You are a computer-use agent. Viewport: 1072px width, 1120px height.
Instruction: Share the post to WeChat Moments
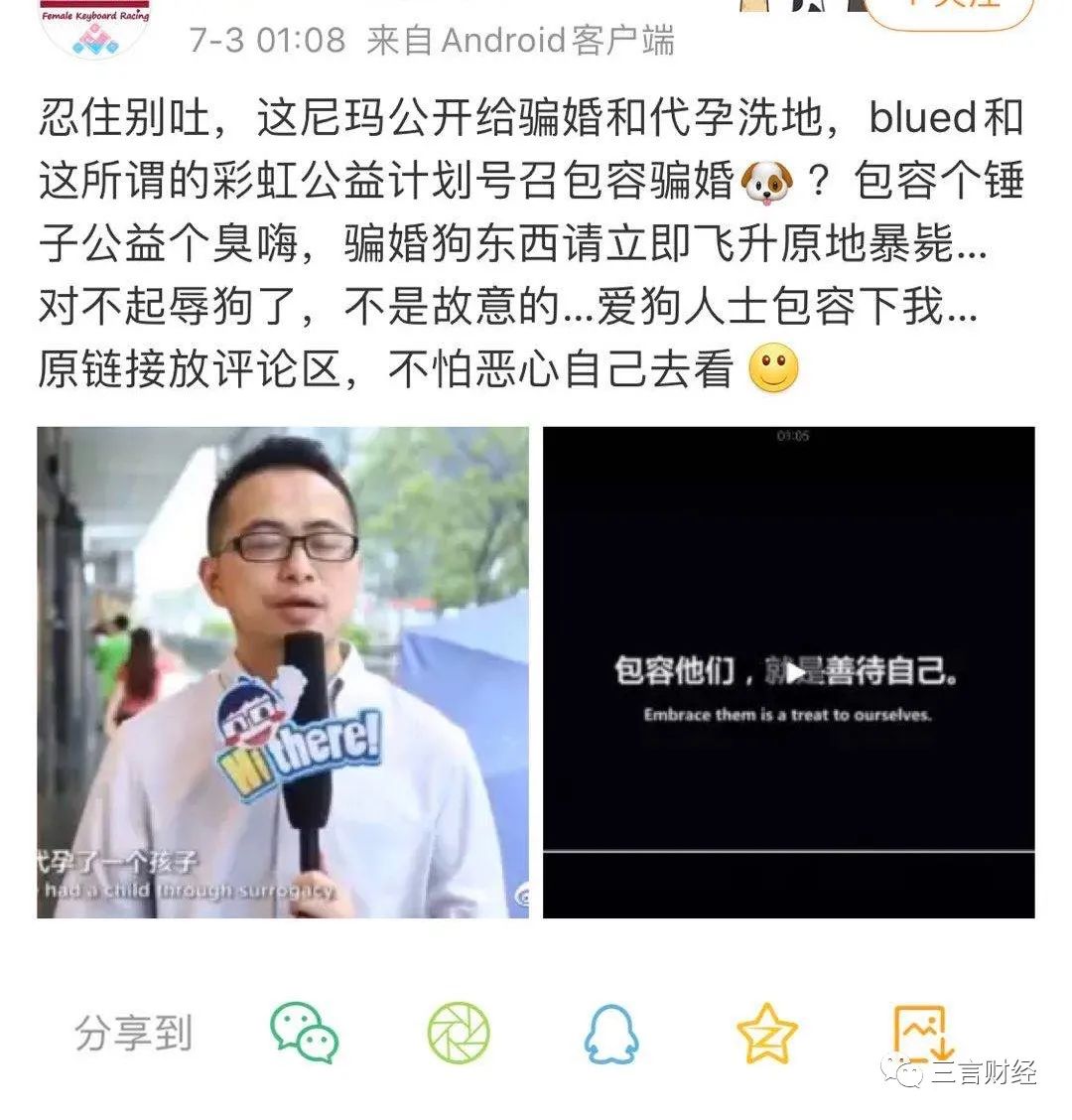(x=459, y=1034)
